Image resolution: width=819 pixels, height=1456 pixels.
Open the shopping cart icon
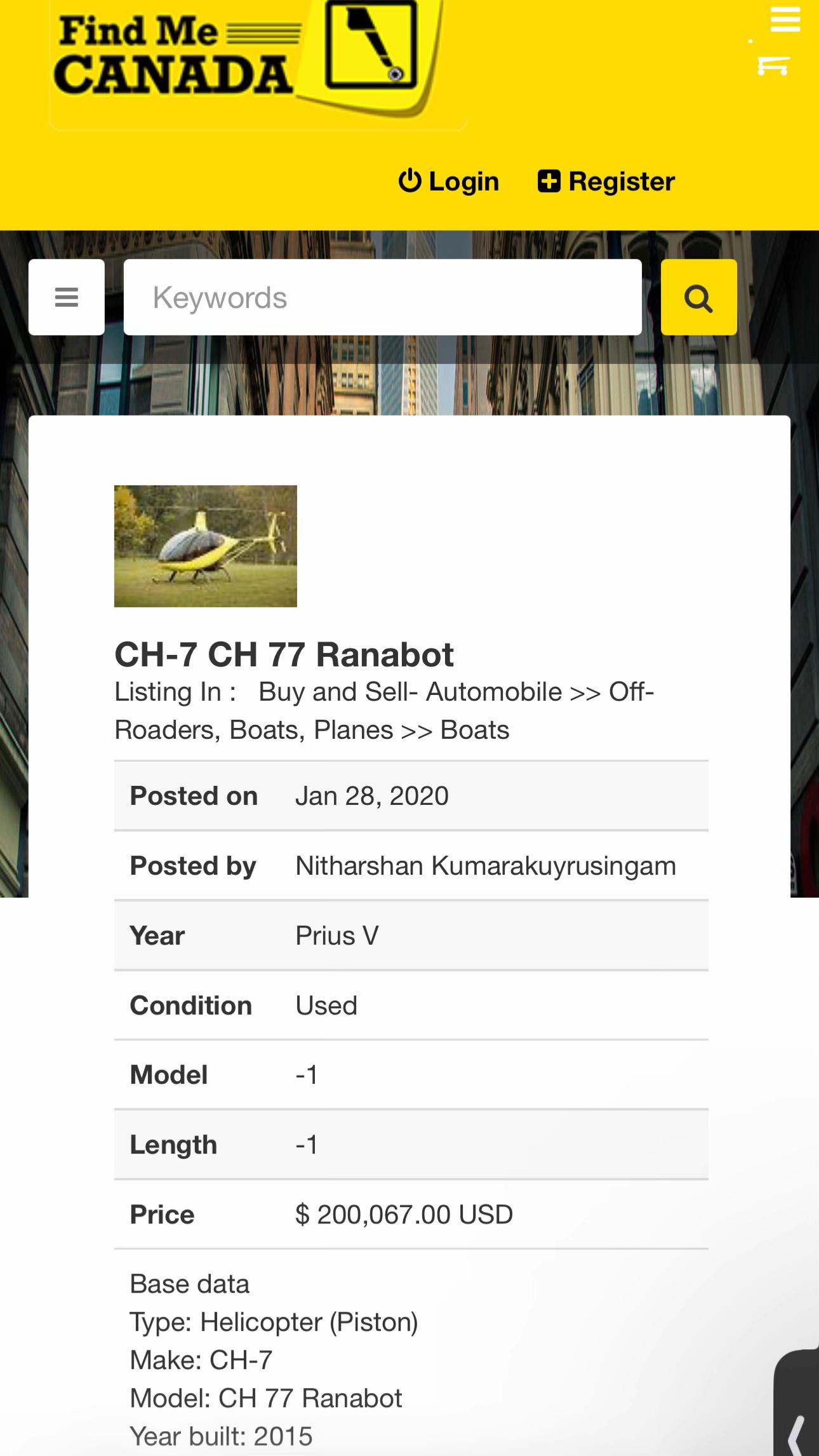(x=773, y=65)
